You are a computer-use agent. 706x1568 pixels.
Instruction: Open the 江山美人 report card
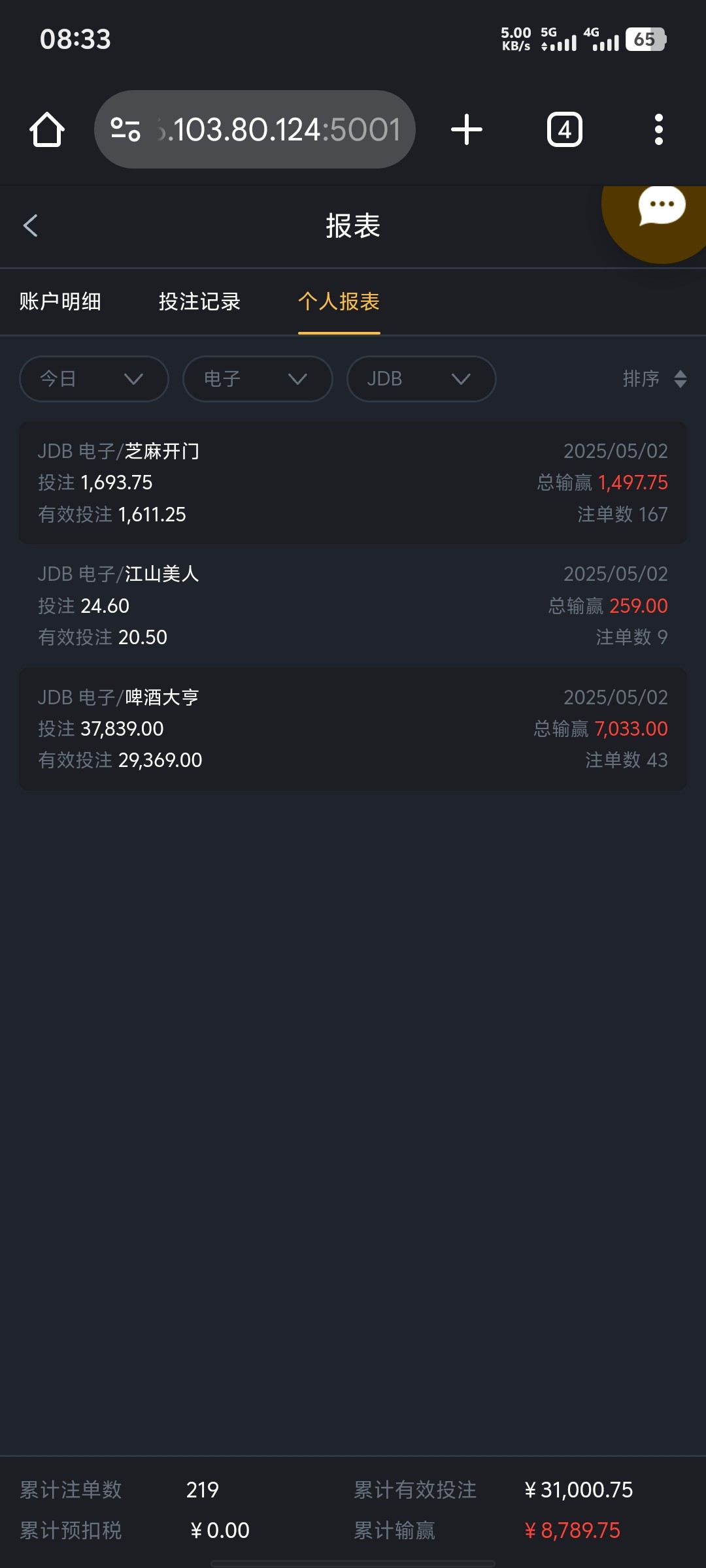point(353,606)
